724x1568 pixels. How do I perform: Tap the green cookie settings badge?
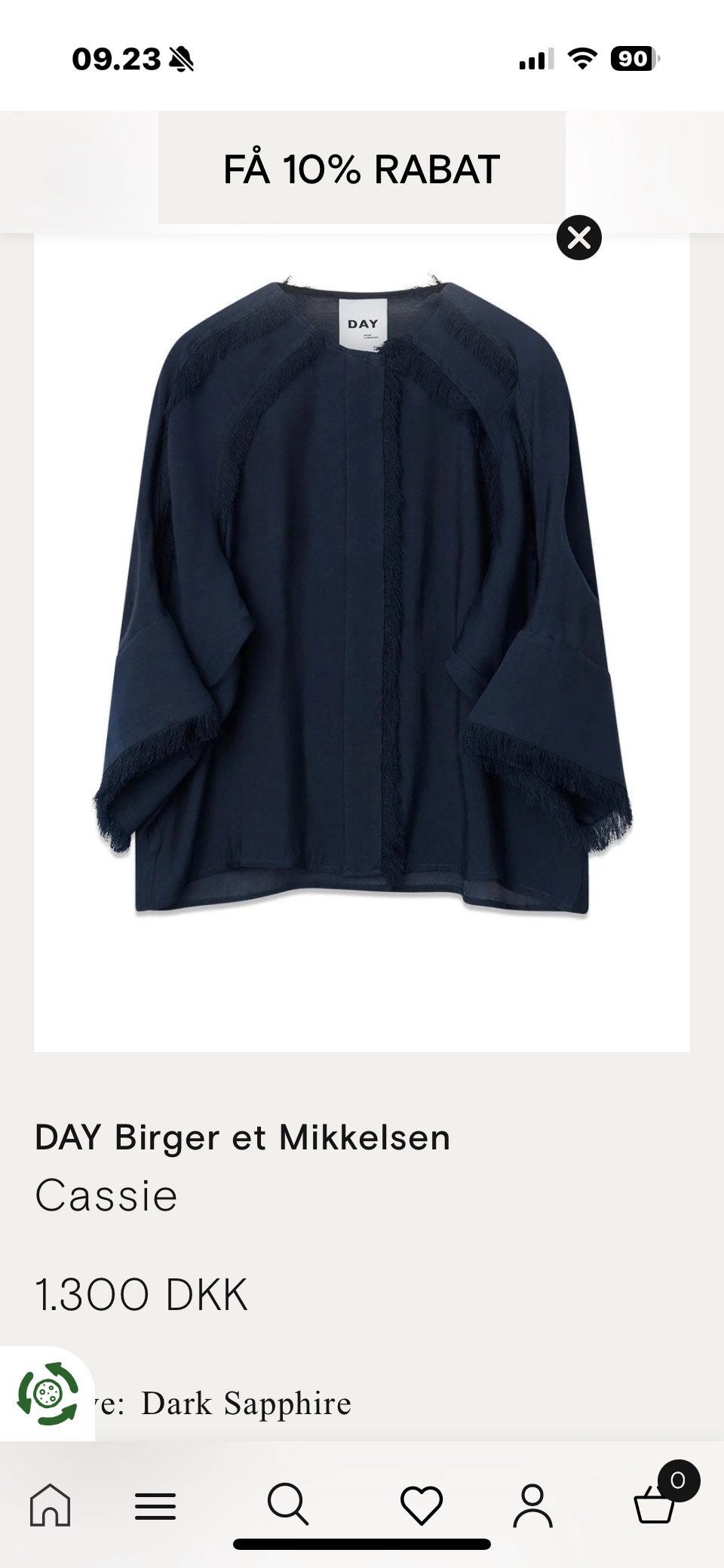tap(48, 1394)
